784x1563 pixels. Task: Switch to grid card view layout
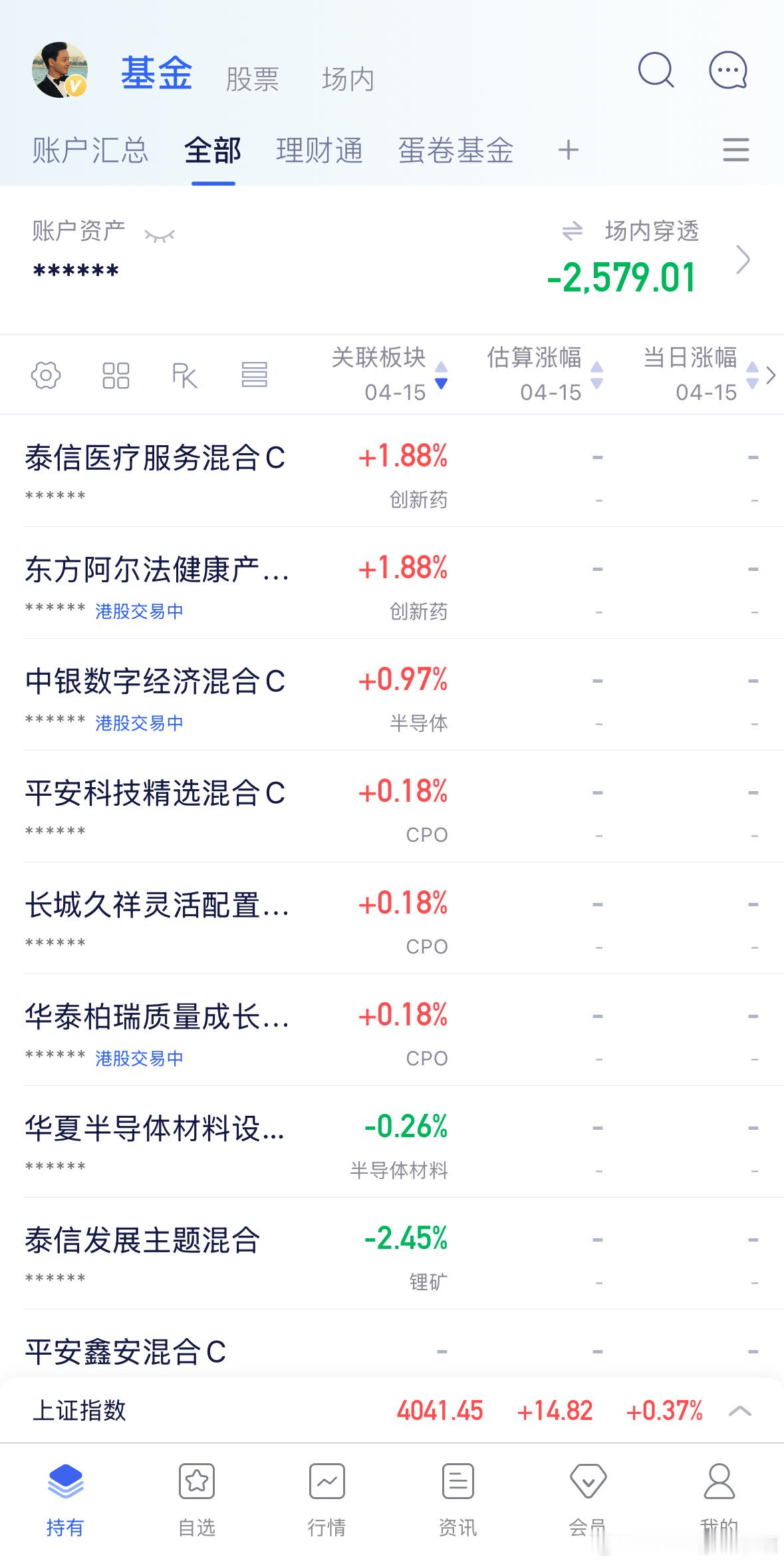click(114, 376)
